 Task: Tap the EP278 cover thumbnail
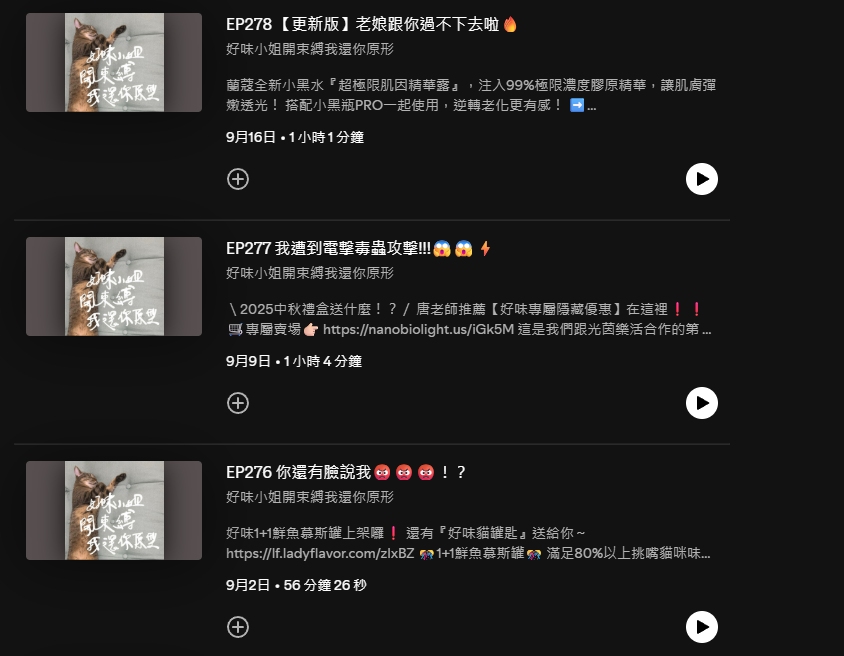(x=114, y=62)
